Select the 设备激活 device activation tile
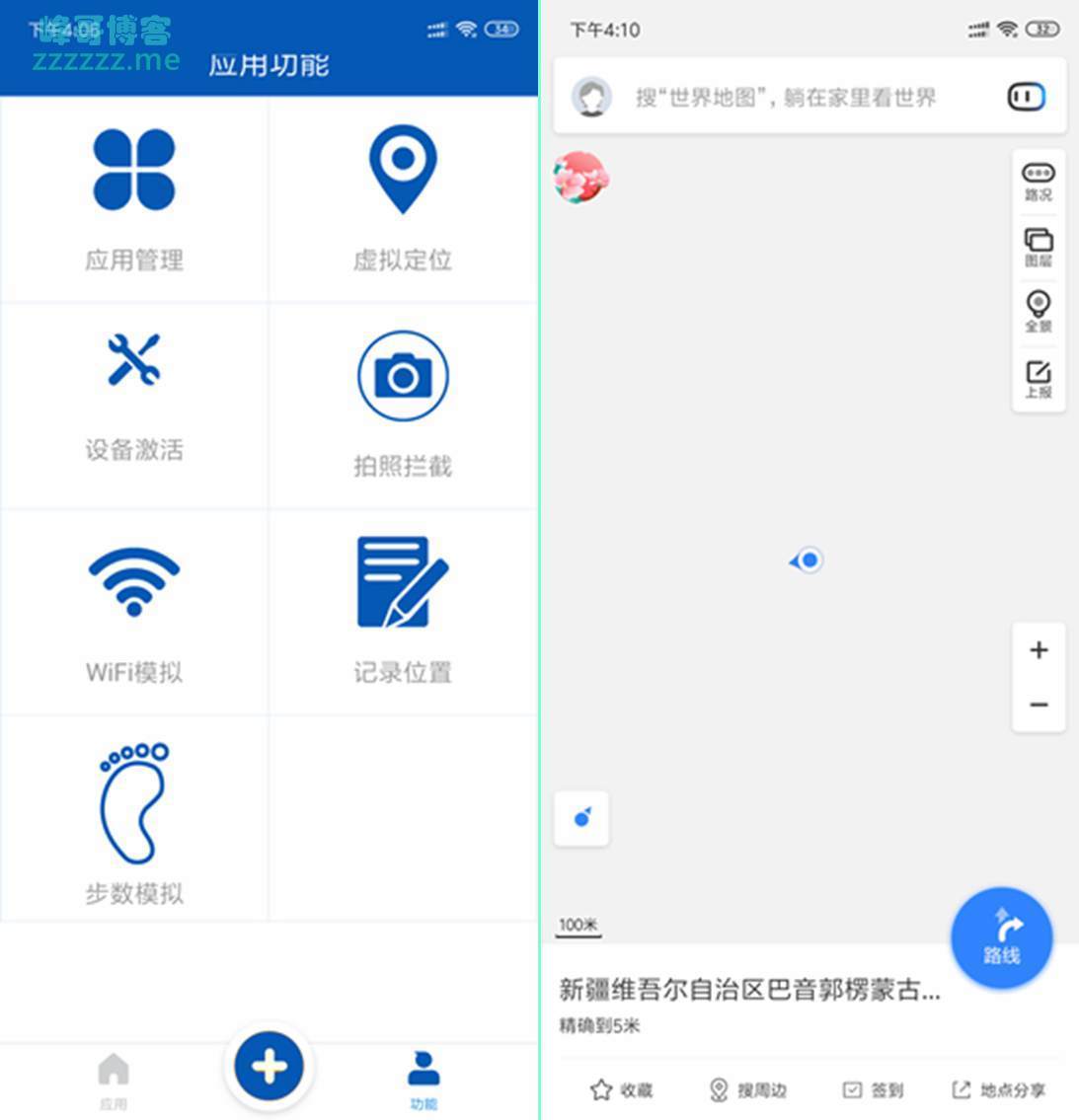Screen dimensions: 1079x1120 [x=134, y=400]
